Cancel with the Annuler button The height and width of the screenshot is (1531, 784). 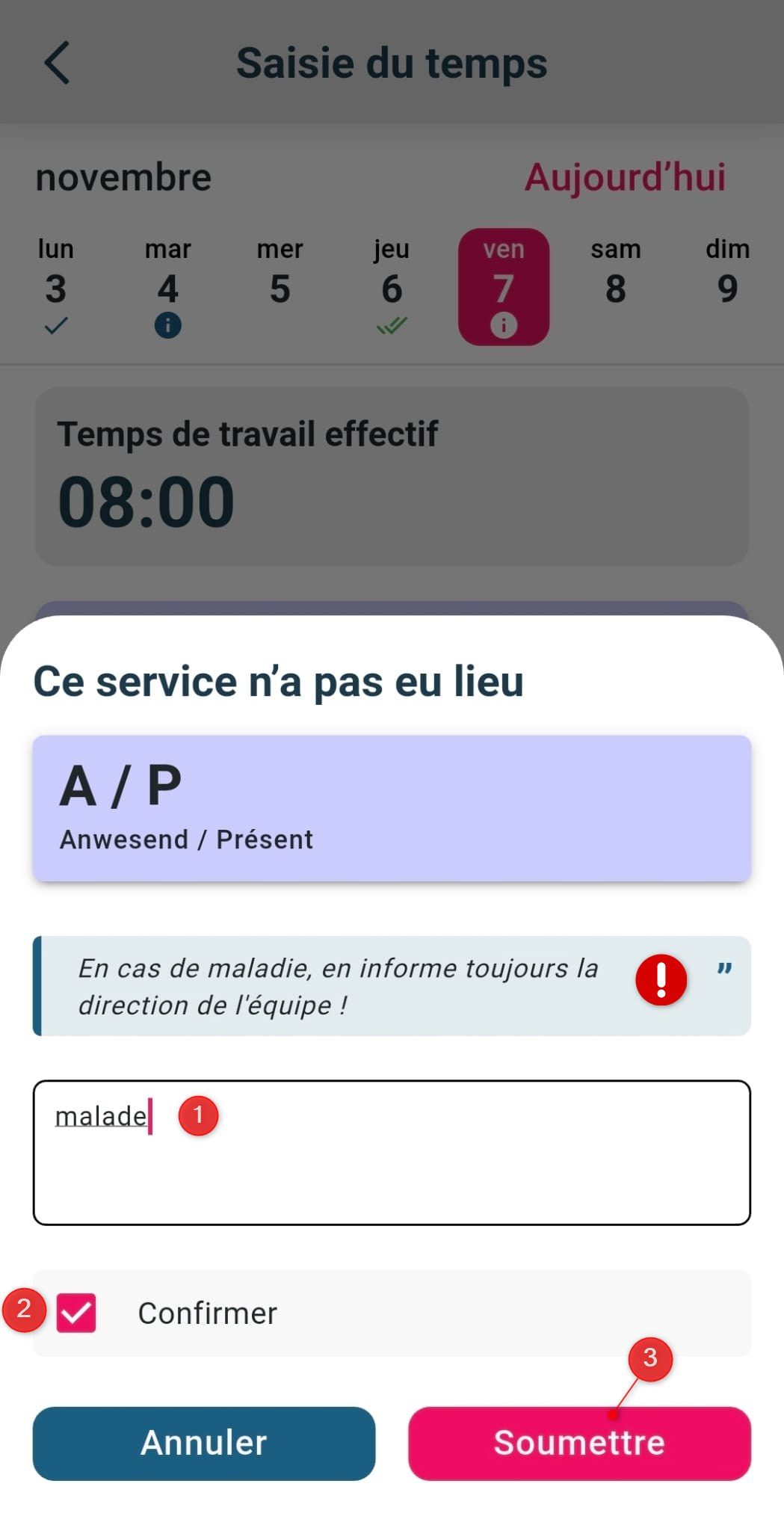(x=204, y=1444)
